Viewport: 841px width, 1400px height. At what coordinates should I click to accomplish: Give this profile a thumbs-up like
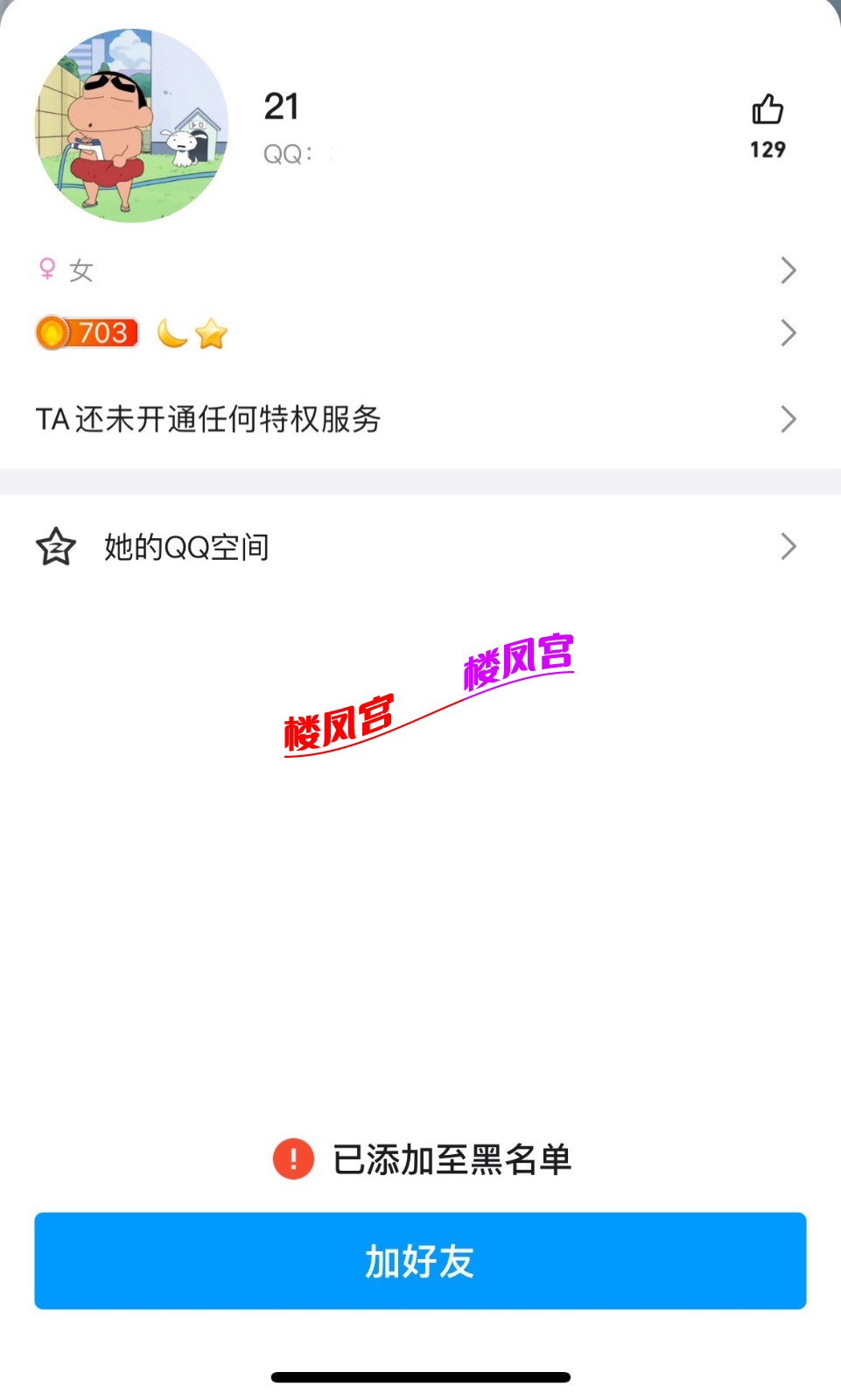click(767, 111)
